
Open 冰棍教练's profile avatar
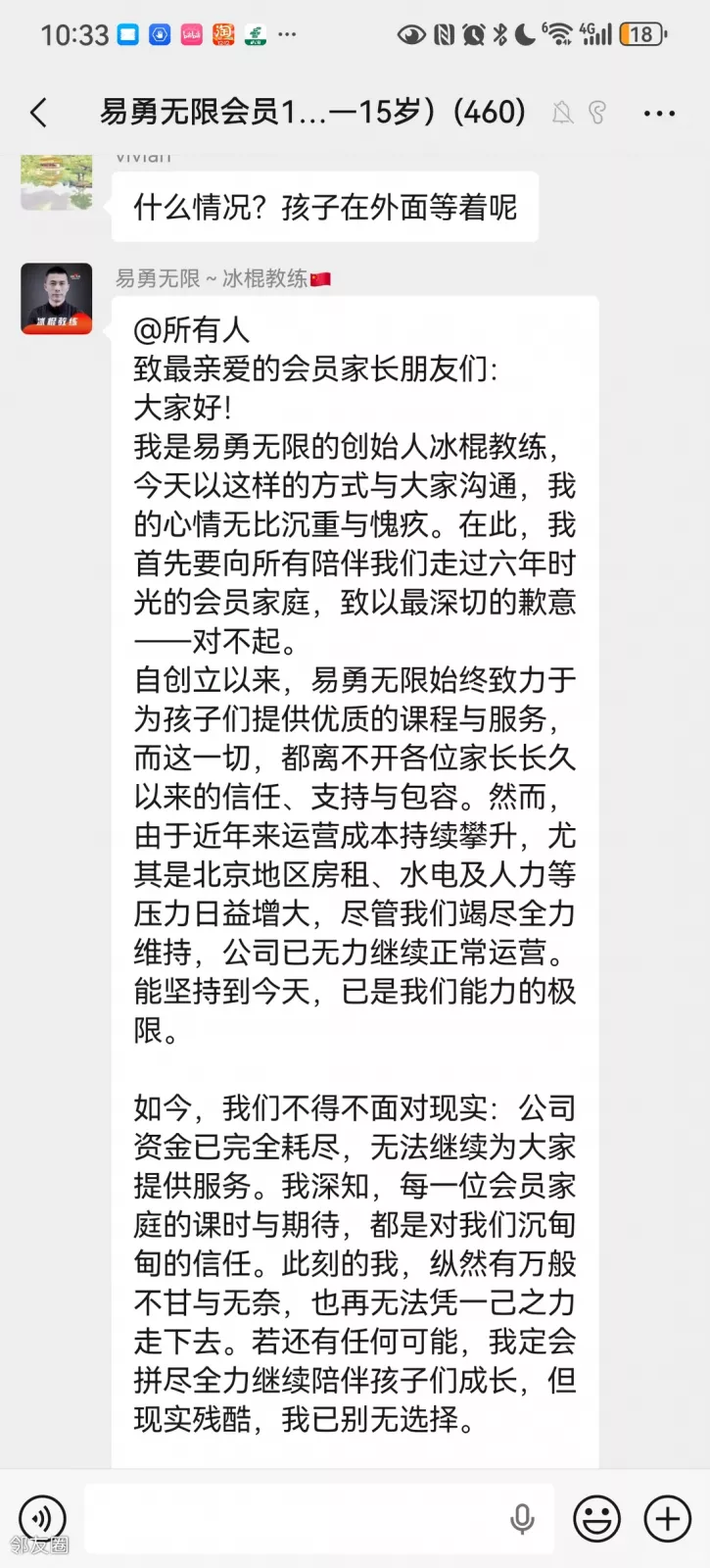[57, 299]
